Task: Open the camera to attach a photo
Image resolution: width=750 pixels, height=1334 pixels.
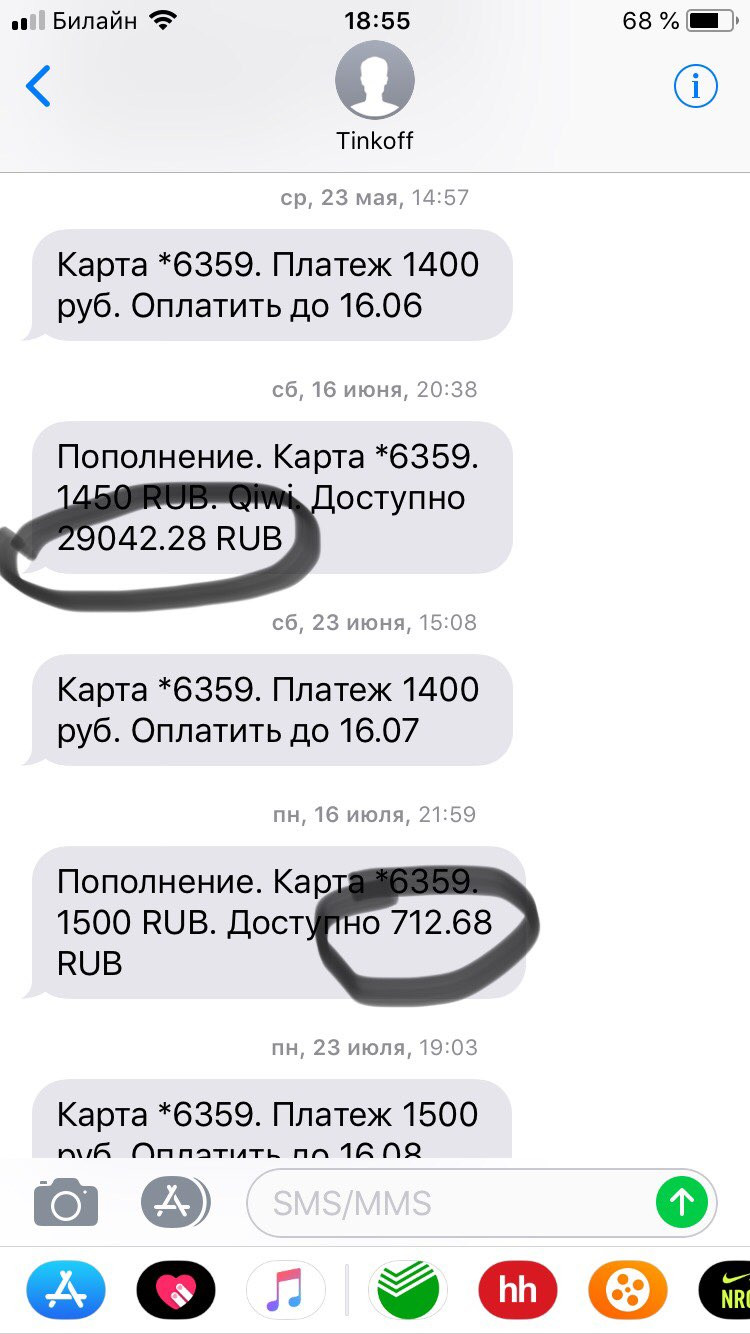Action: tap(66, 1201)
